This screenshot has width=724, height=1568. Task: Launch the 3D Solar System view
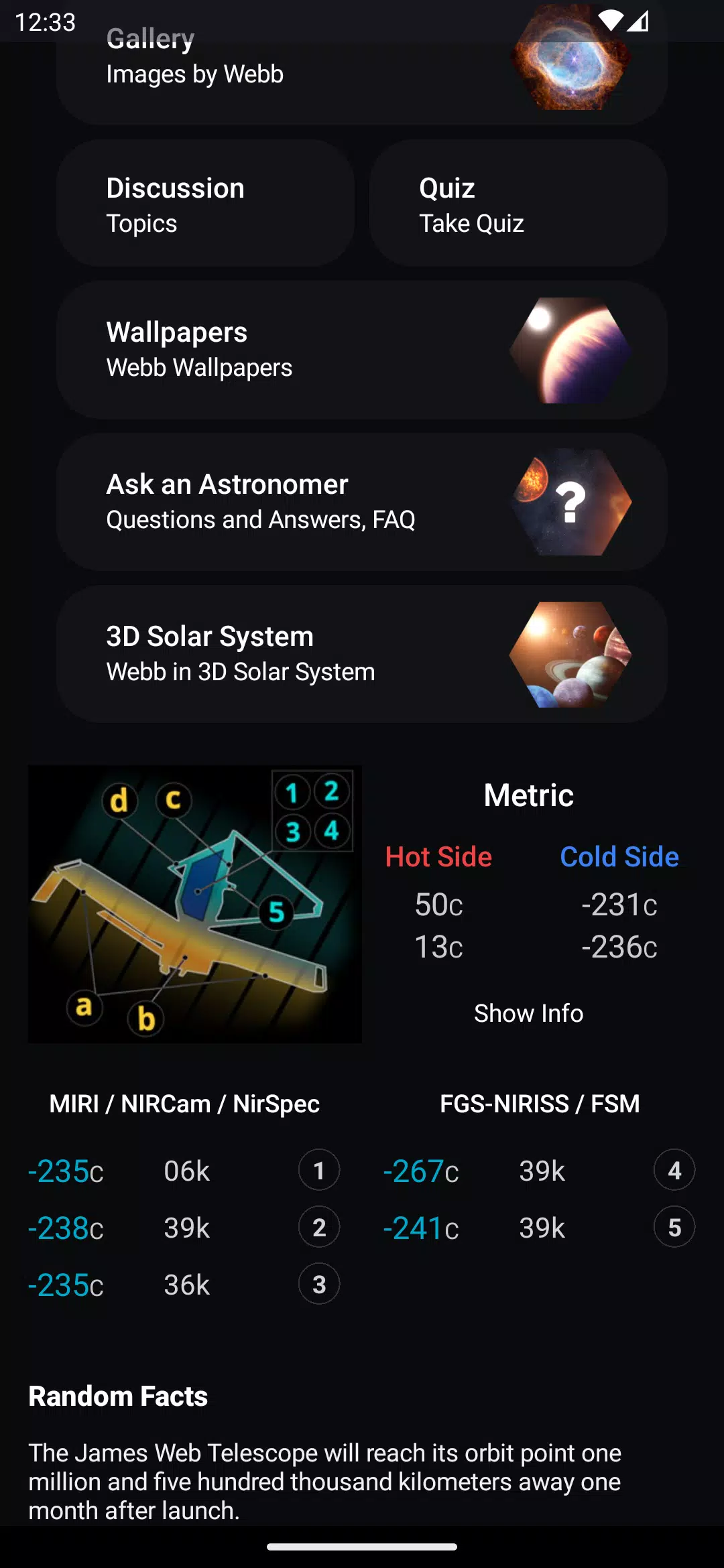(362, 654)
